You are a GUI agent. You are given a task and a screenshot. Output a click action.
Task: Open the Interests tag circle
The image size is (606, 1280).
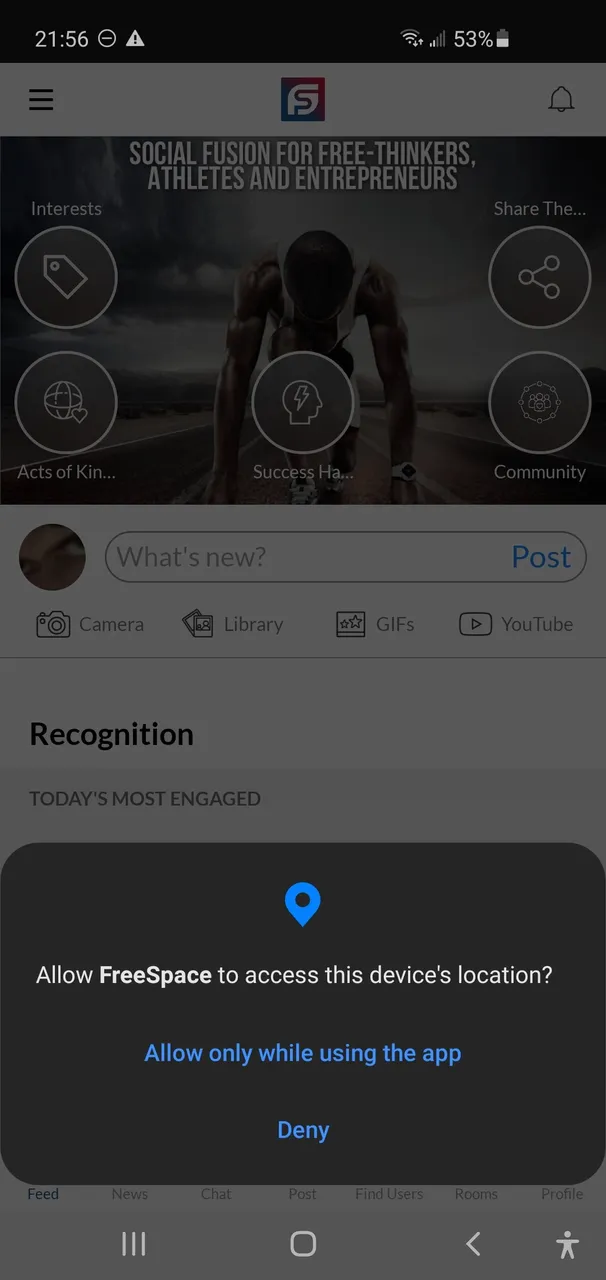pyautogui.click(x=66, y=277)
